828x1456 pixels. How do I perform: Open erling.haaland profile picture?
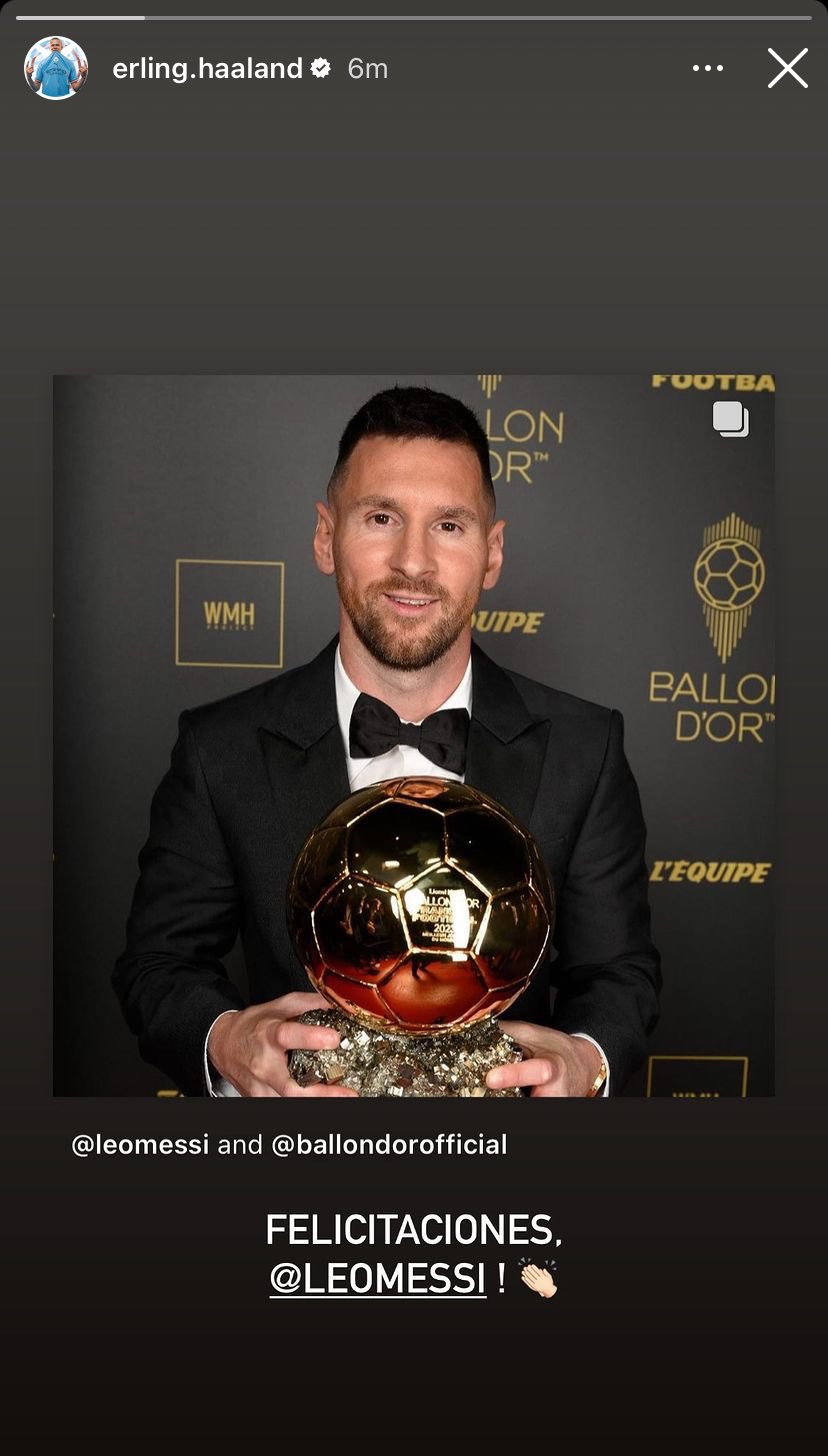pyautogui.click(x=56, y=69)
